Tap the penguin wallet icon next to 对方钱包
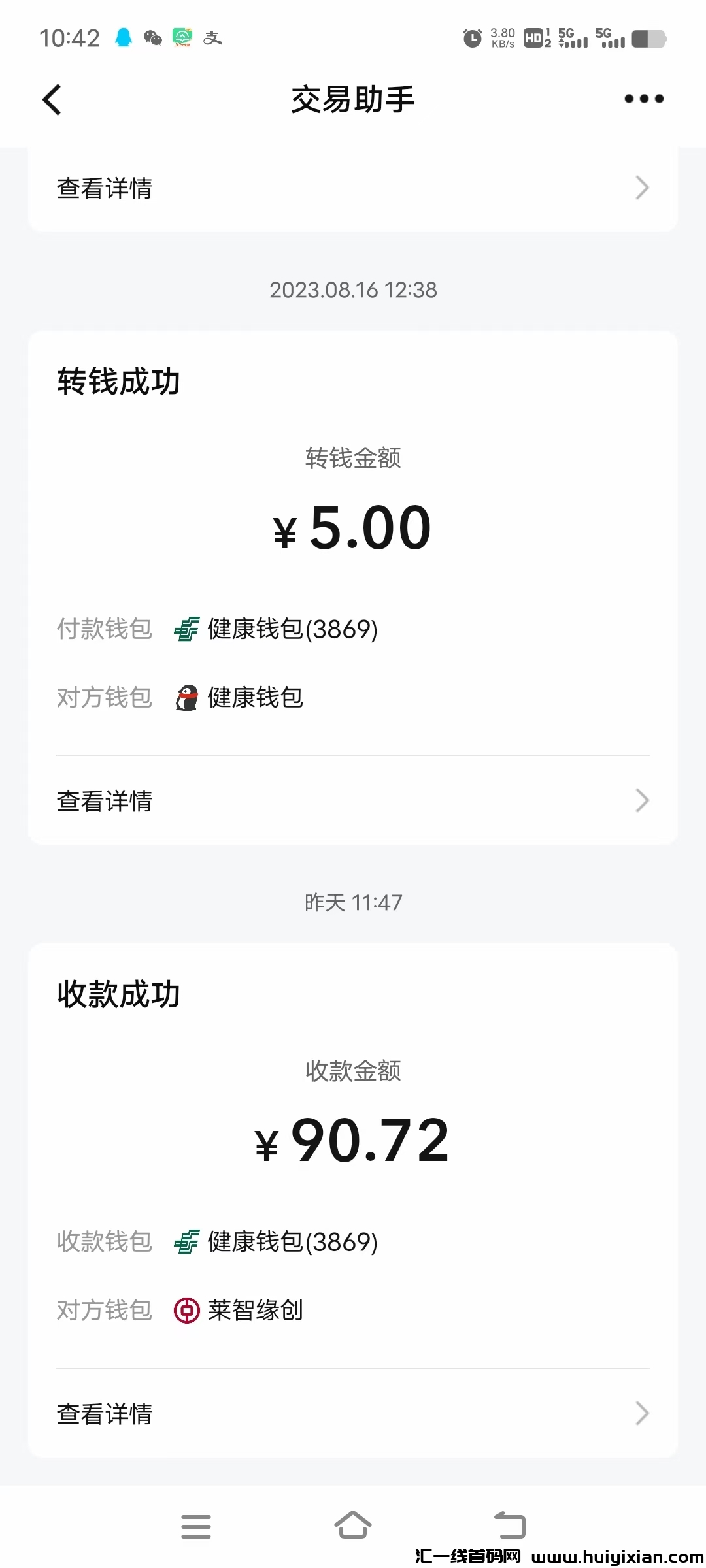The width and height of the screenshot is (706, 1568). (x=186, y=697)
